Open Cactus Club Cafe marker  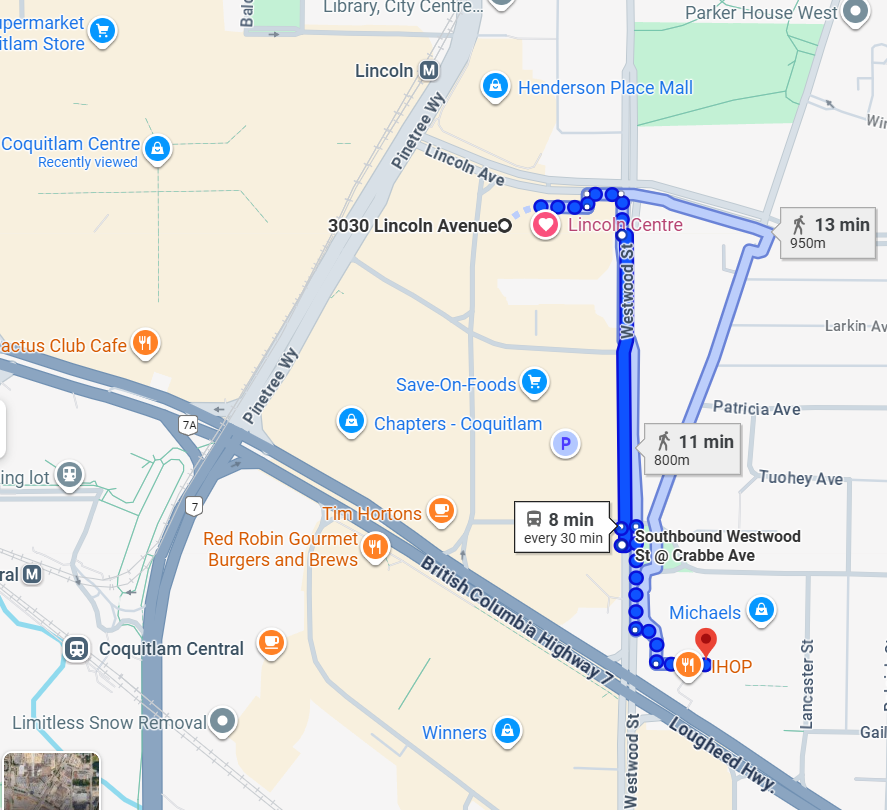(146, 345)
